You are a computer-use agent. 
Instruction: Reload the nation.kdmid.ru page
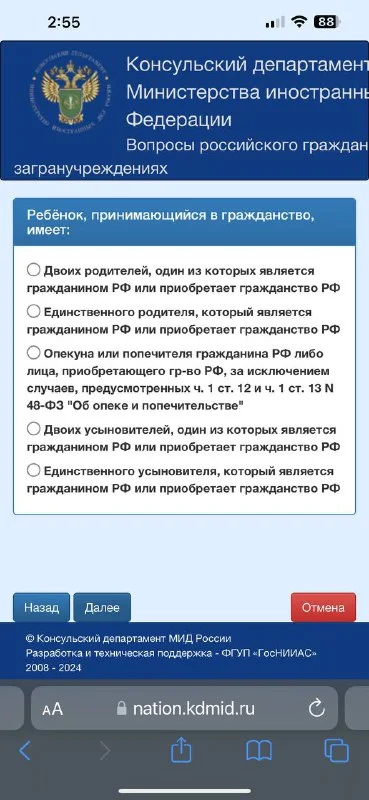click(x=316, y=708)
